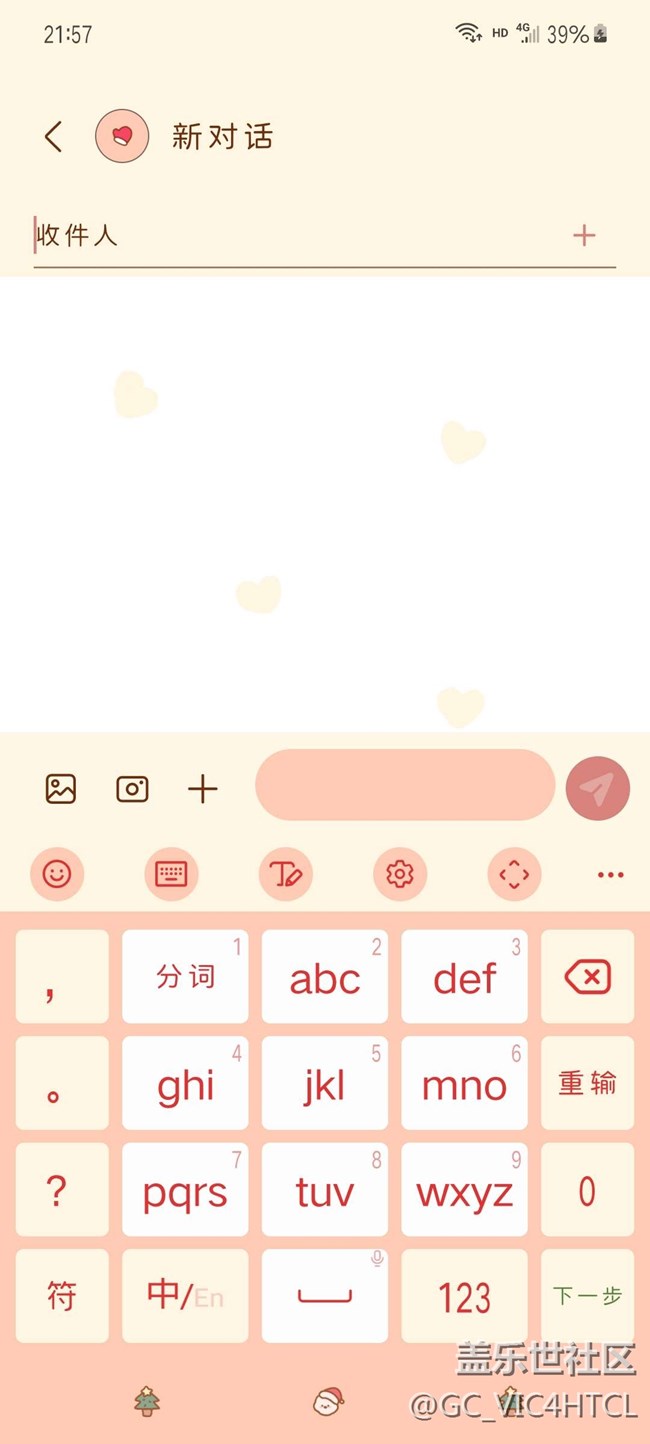650x1444 pixels.
Task: Open more attachment options
Action: pyautogui.click(x=203, y=789)
